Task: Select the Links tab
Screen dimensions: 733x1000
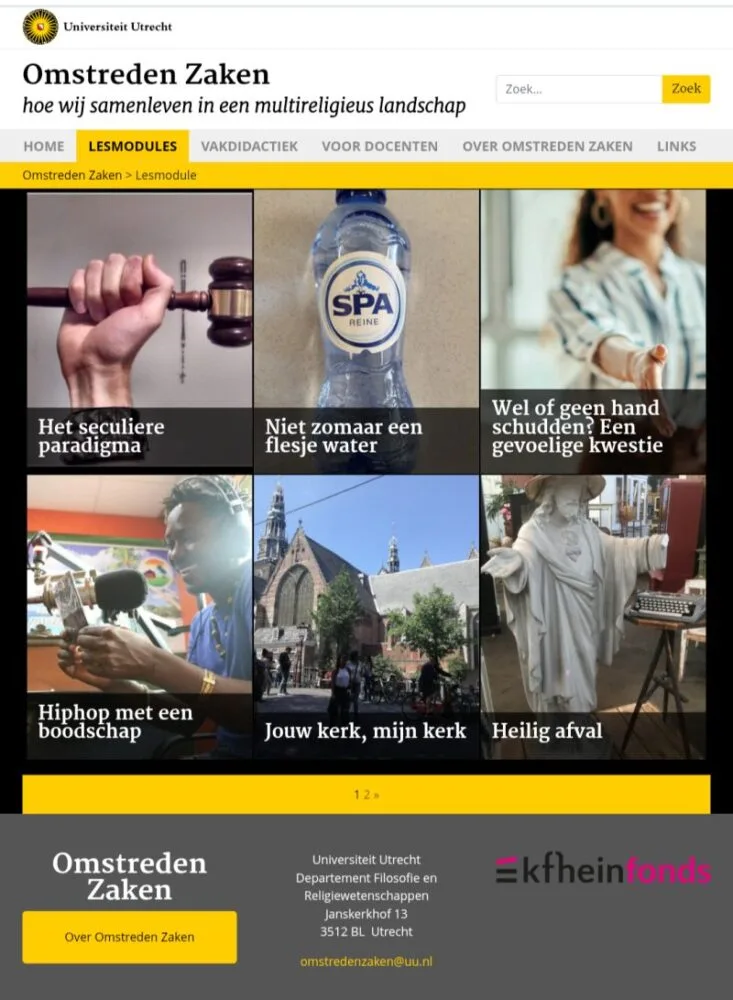Action: [x=676, y=146]
